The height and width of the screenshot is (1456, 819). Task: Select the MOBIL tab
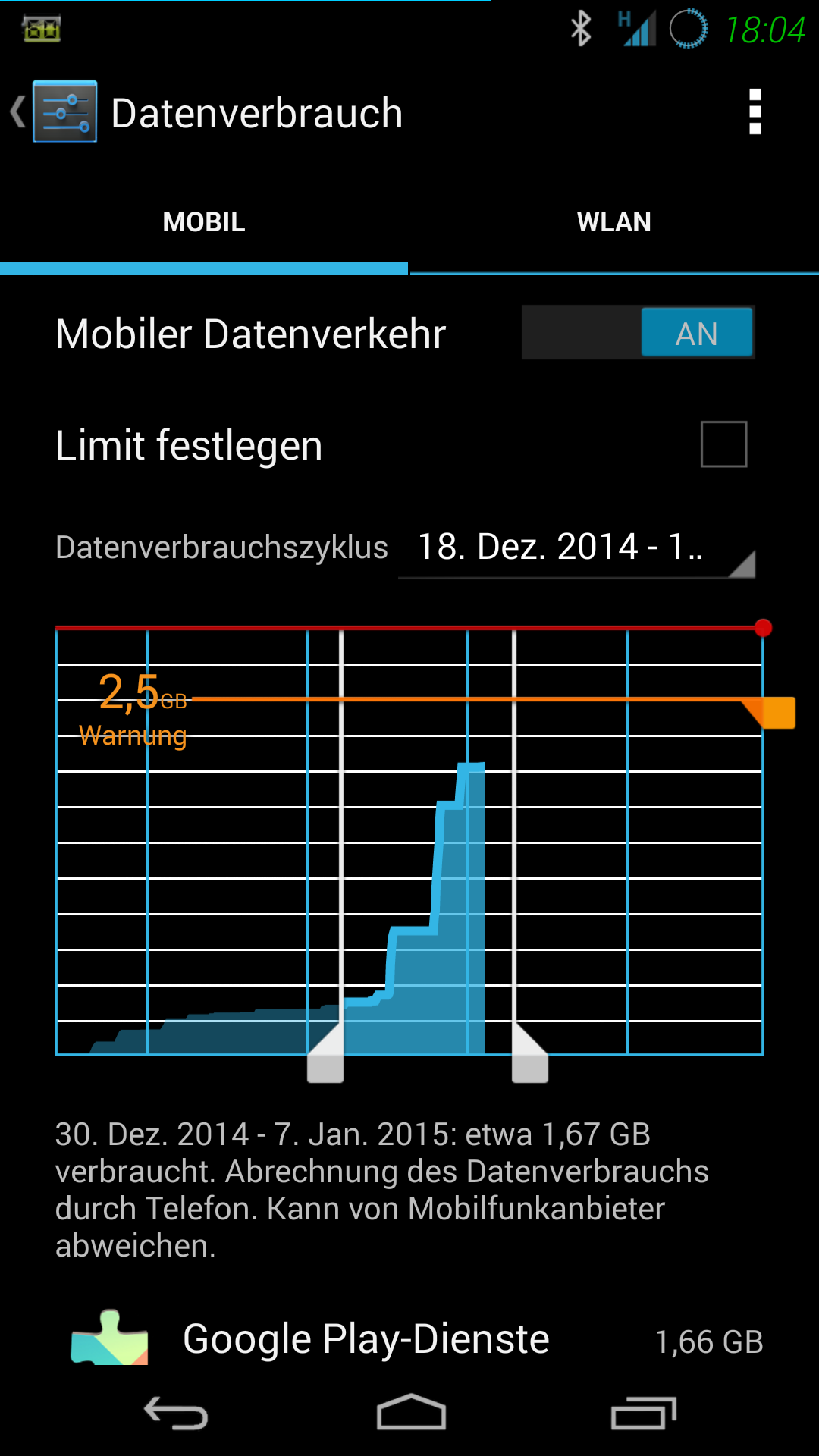pyautogui.click(x=204, y=222)
